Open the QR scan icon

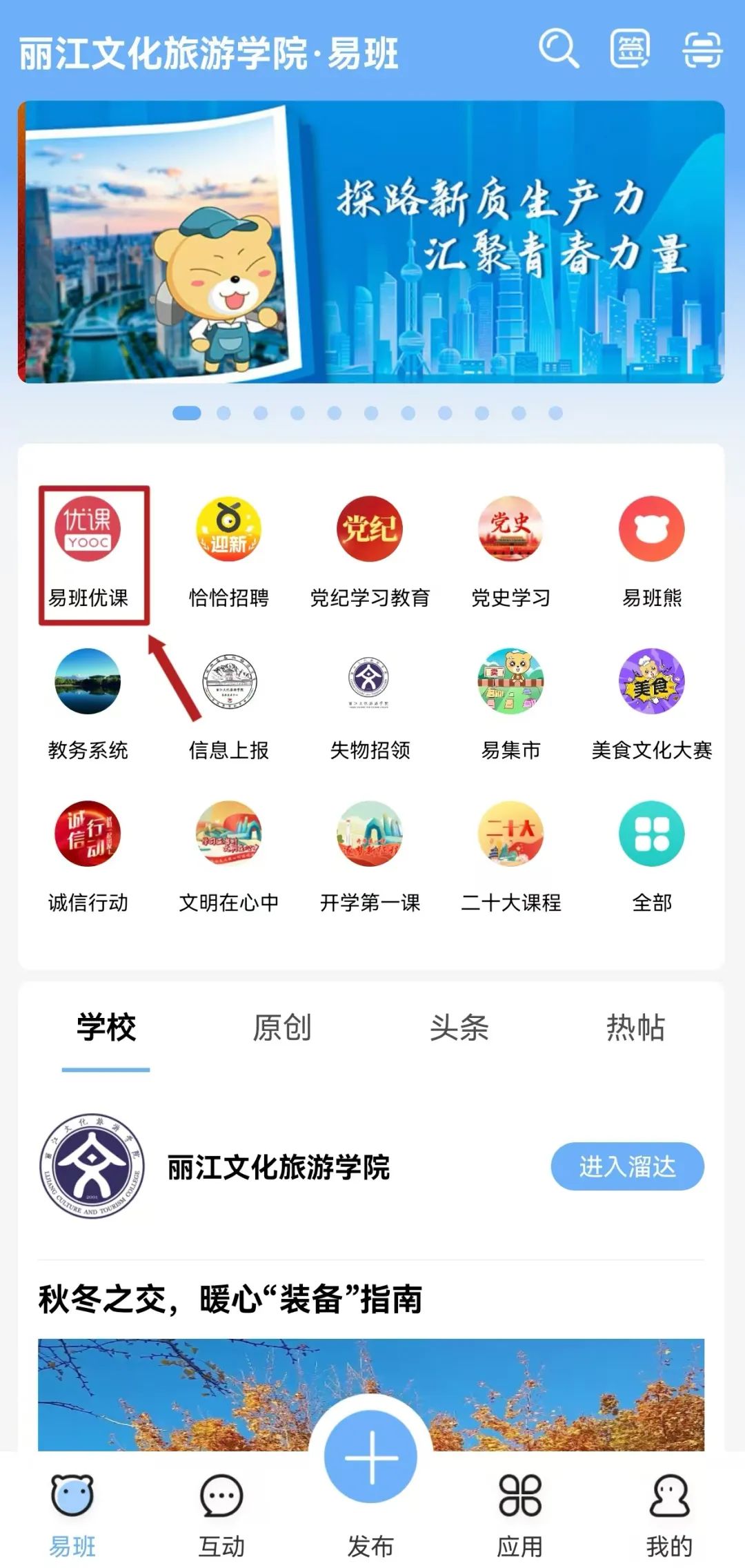(x=702, y=50)
